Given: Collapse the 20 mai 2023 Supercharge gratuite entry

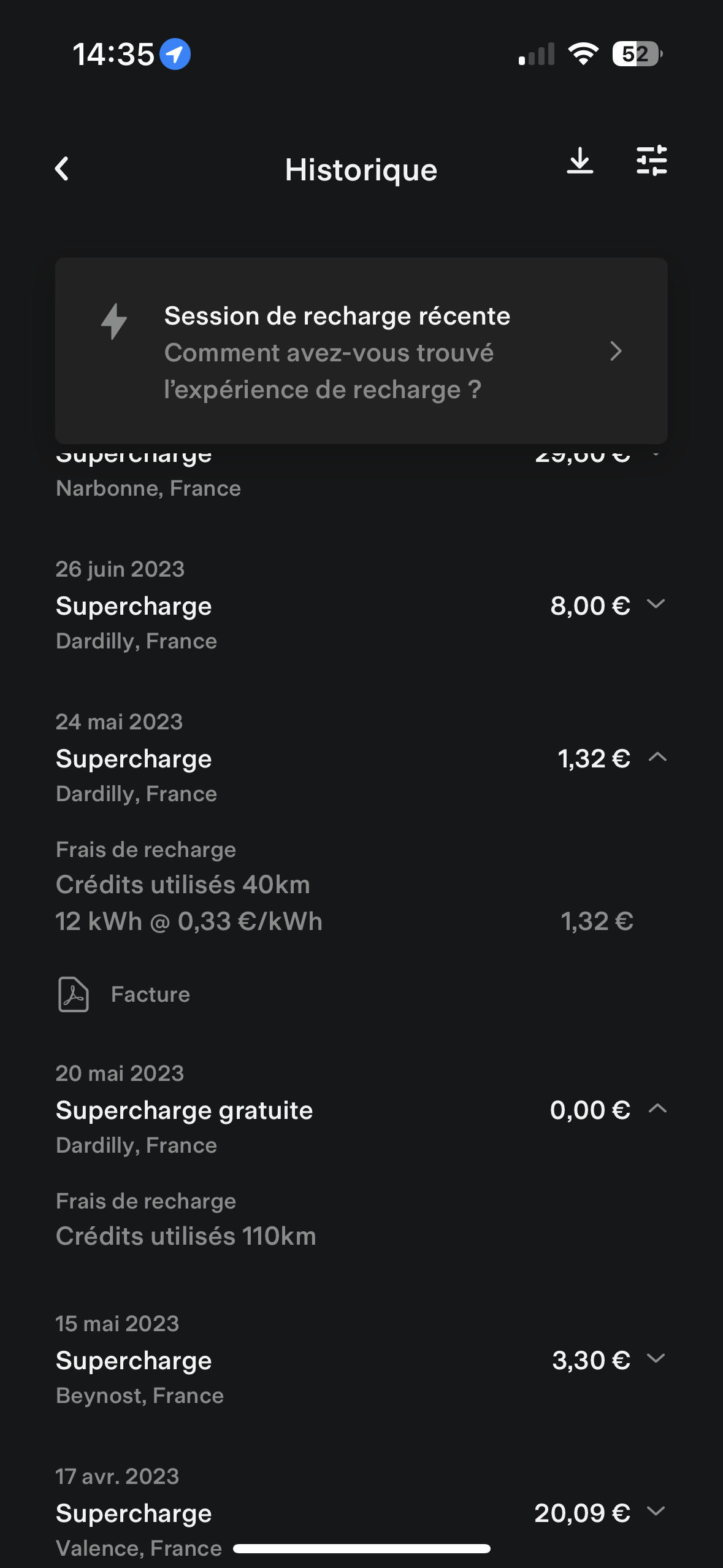Looking at the screenshot, I should pyautogui.click(x=657, y=1109).
